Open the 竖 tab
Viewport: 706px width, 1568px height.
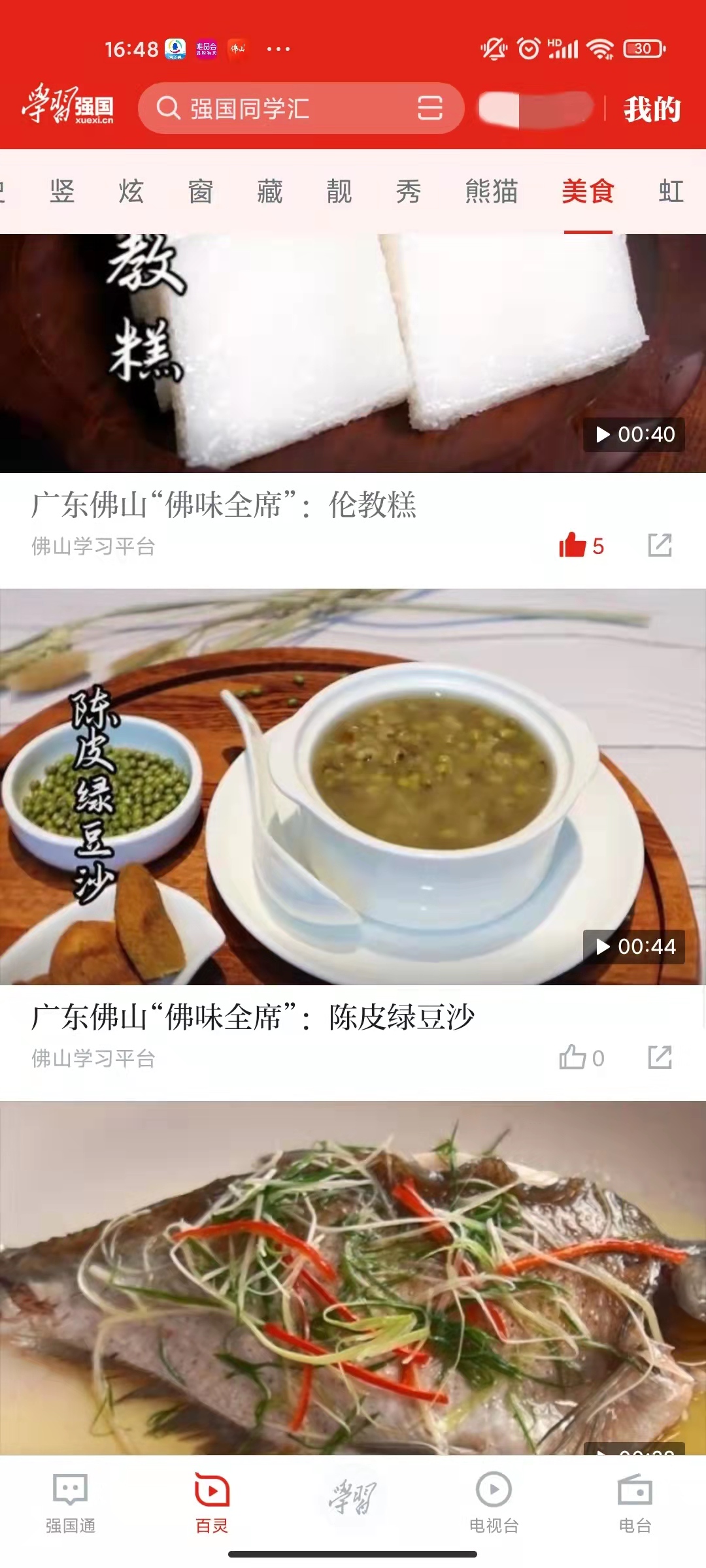pos(62,191)
